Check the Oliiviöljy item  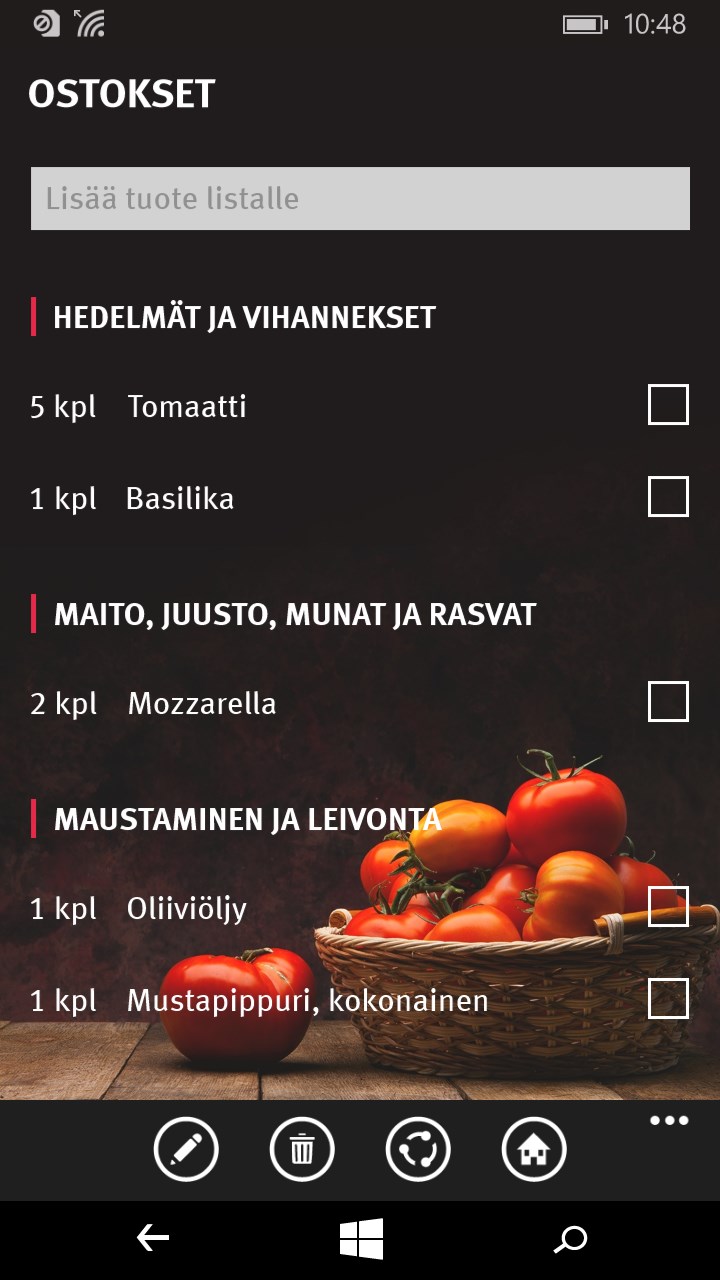tap(668, 907)
